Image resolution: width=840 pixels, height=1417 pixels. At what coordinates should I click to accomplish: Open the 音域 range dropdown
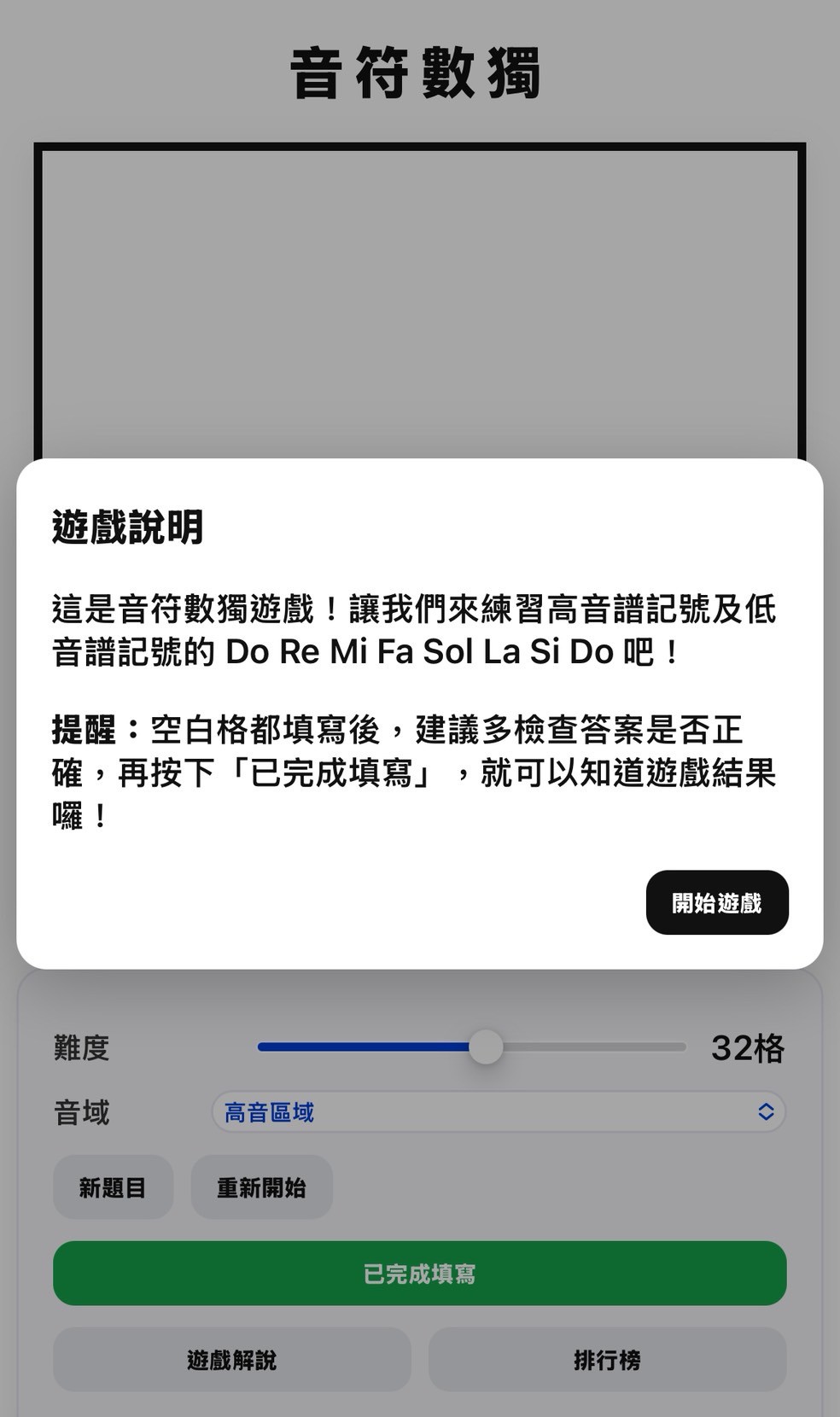(x=498, y=1111)
